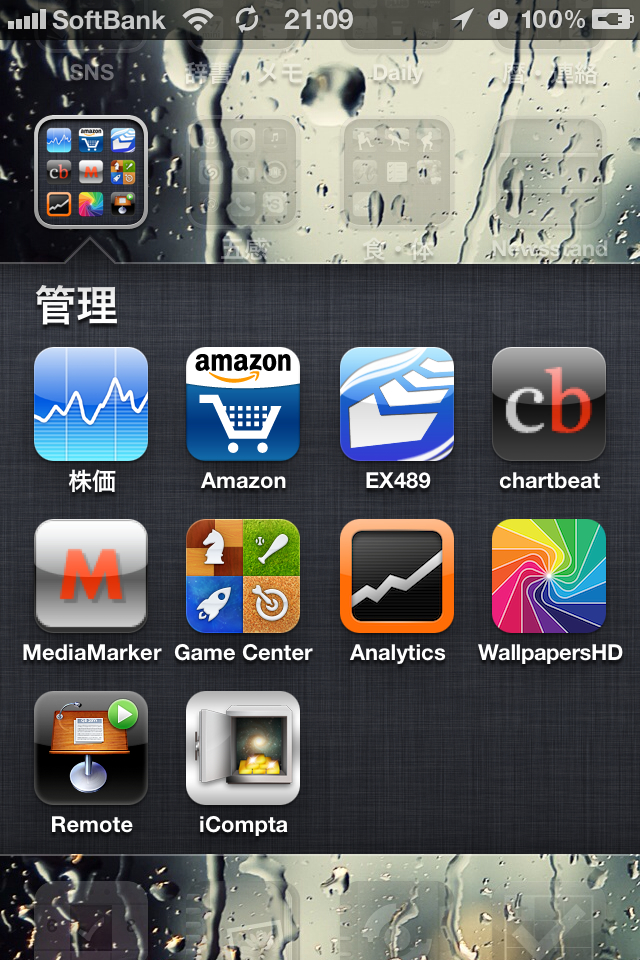Launch the Amazon app
This screenshot has height=960, width=640.
[243, 404]
